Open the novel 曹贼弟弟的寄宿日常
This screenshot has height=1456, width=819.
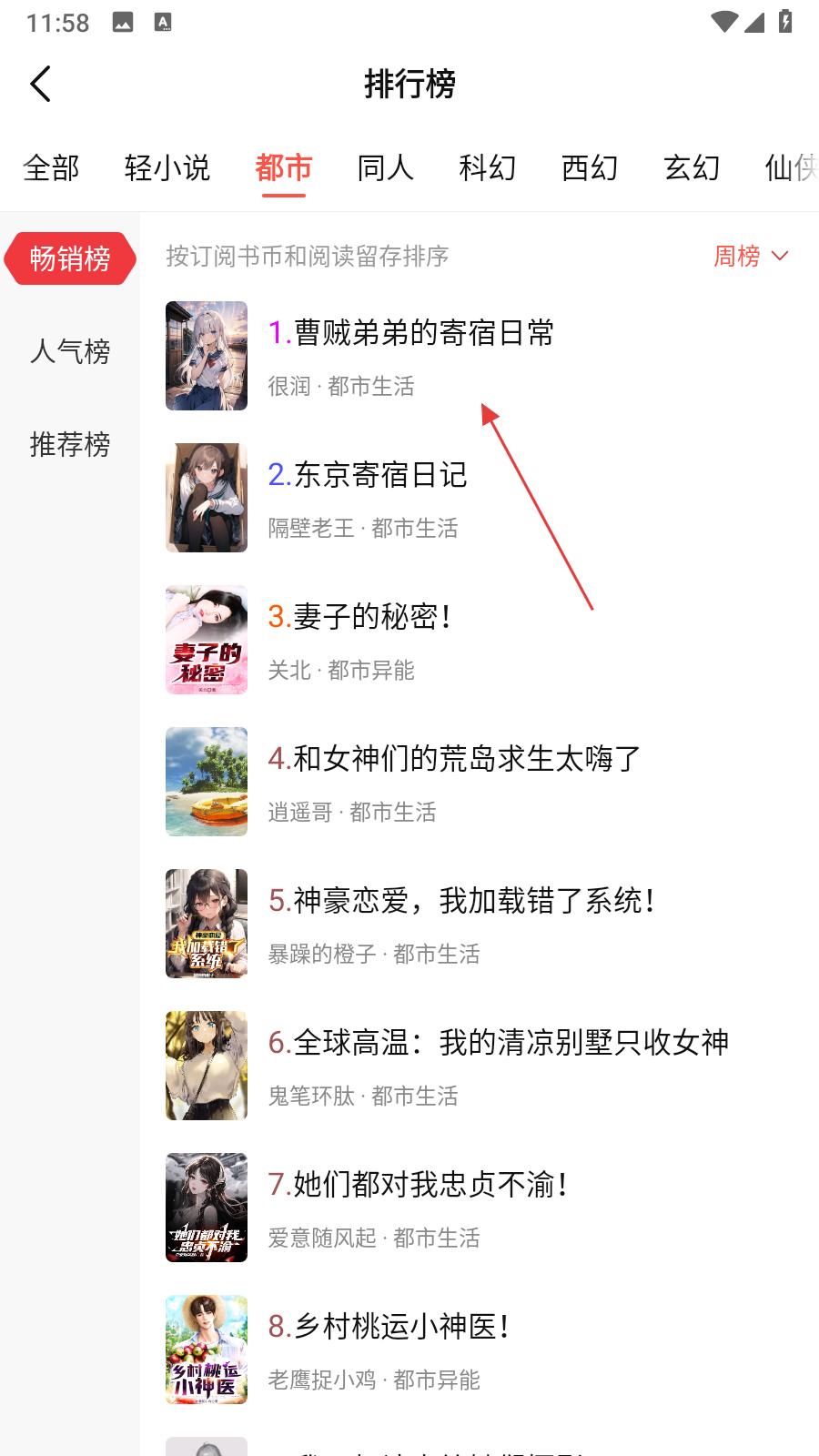[x=423, y=334]
